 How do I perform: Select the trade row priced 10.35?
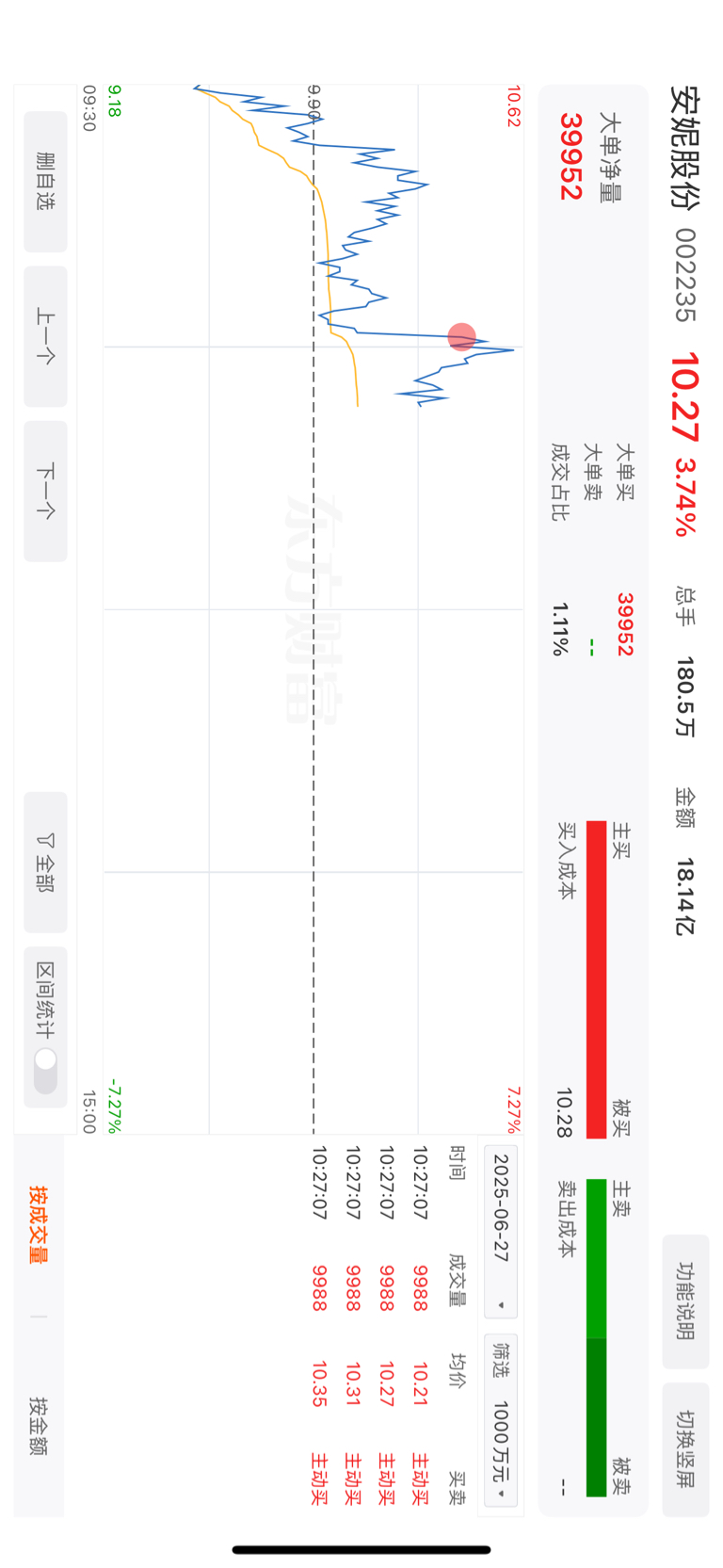click(x=319, y=1325)
